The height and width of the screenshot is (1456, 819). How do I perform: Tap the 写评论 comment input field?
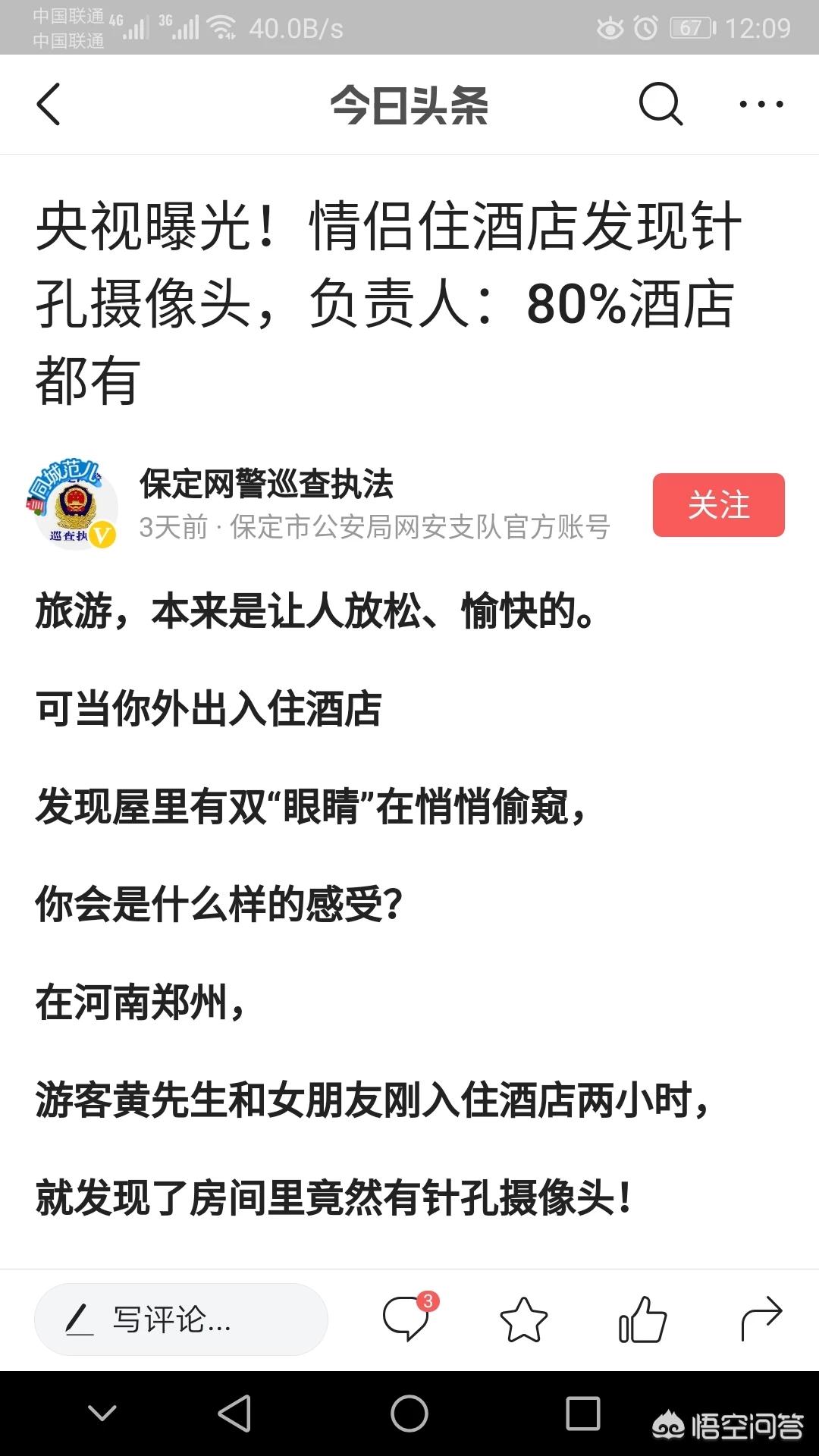coord(181,1319)
